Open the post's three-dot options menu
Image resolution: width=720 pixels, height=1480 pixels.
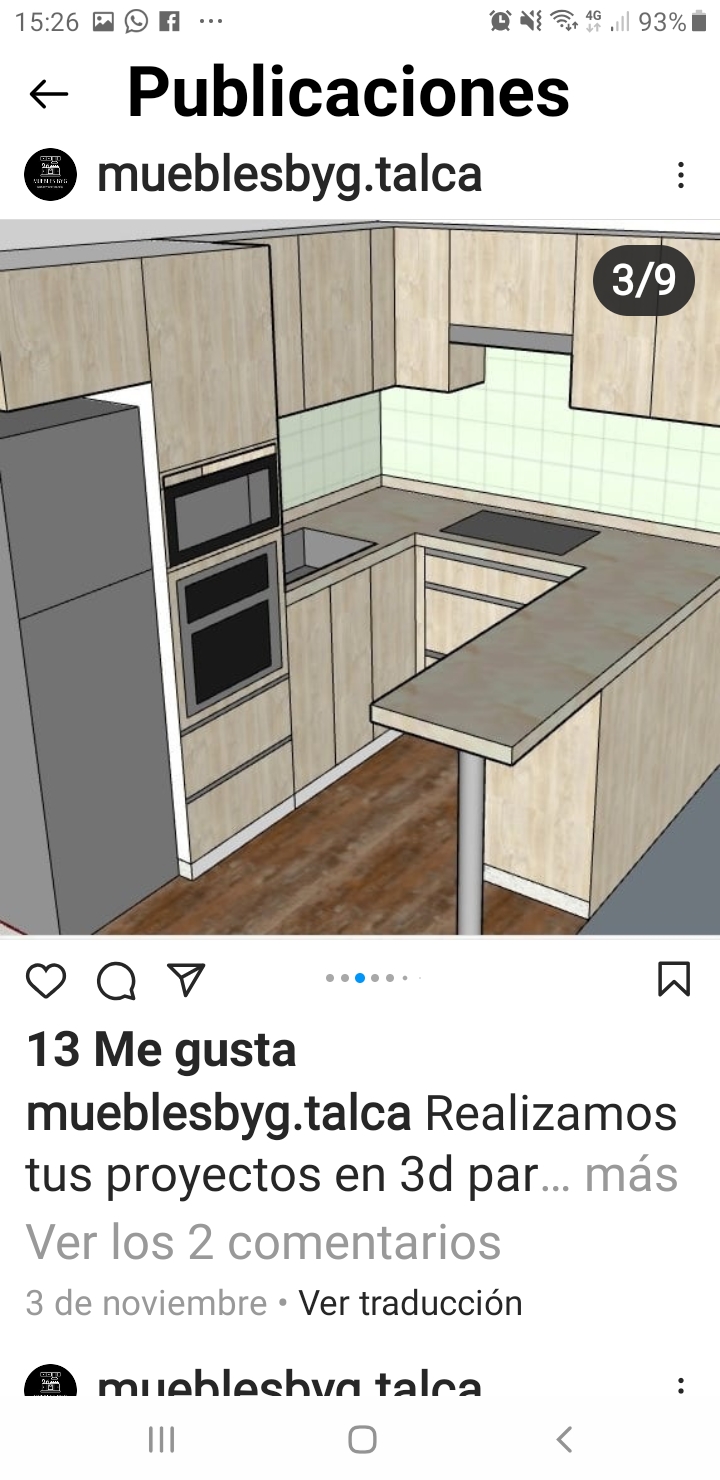point(680,176)
